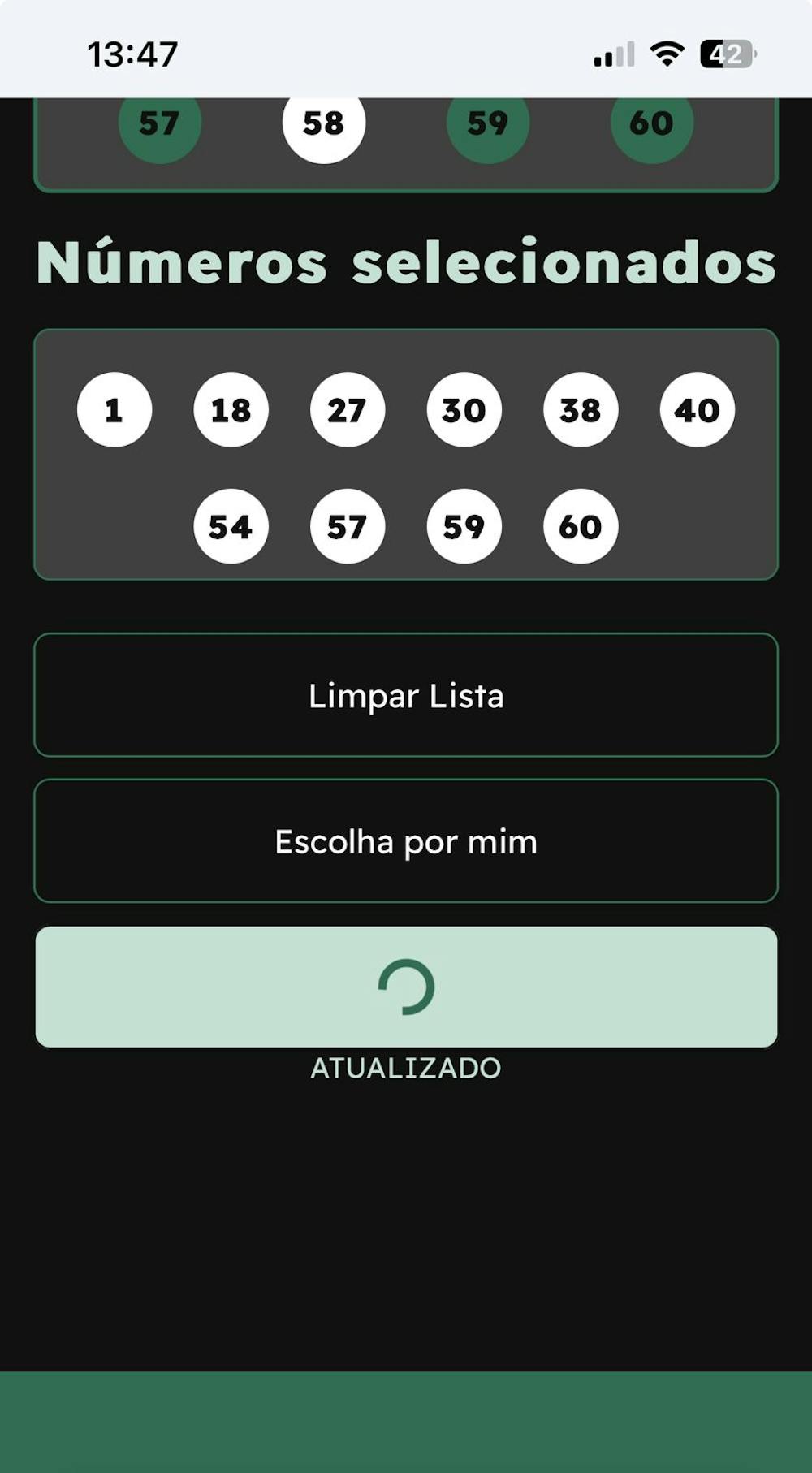Deselect number 59 in the top grid
The image size is (812, 1473).
[488, 126]
